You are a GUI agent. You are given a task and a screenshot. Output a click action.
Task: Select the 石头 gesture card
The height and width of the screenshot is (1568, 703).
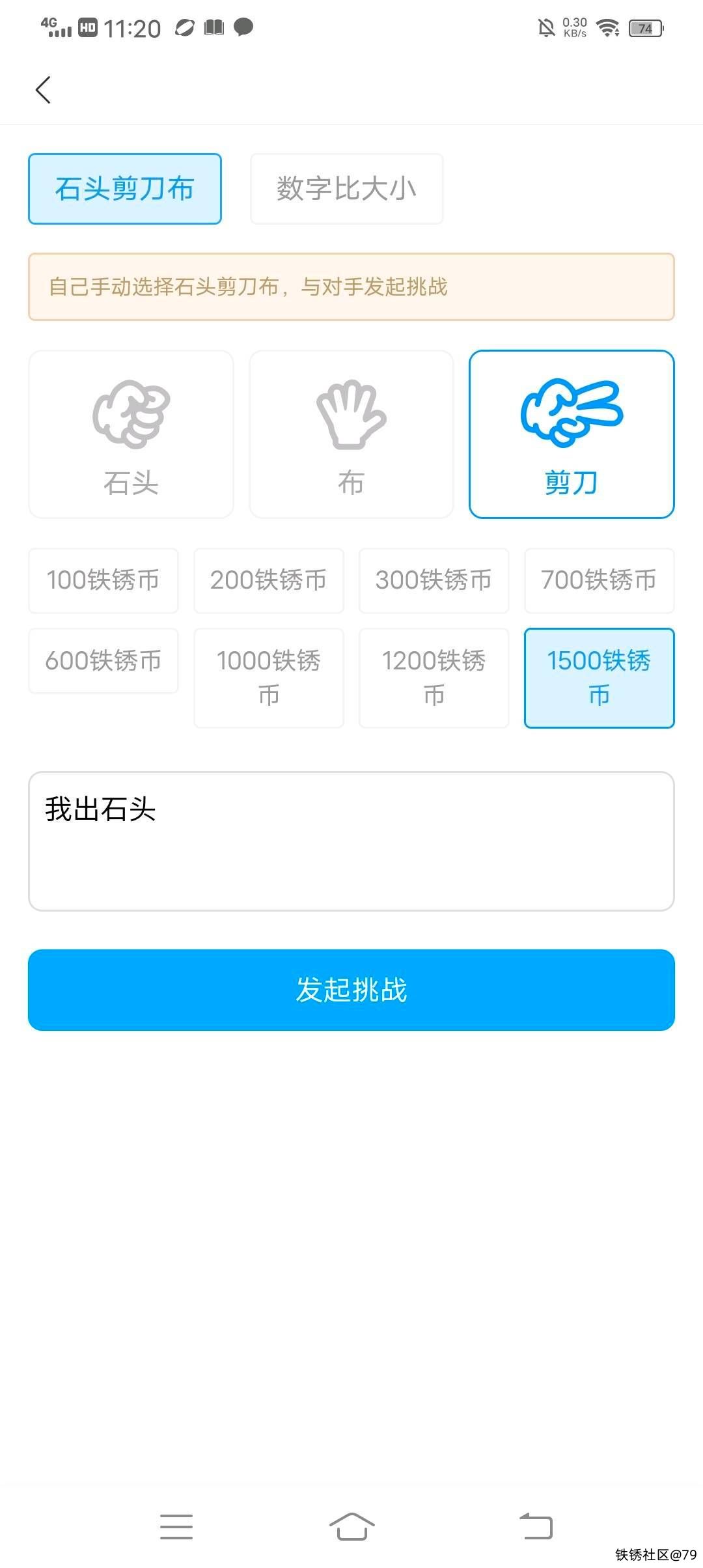click(x=131, y=434)
